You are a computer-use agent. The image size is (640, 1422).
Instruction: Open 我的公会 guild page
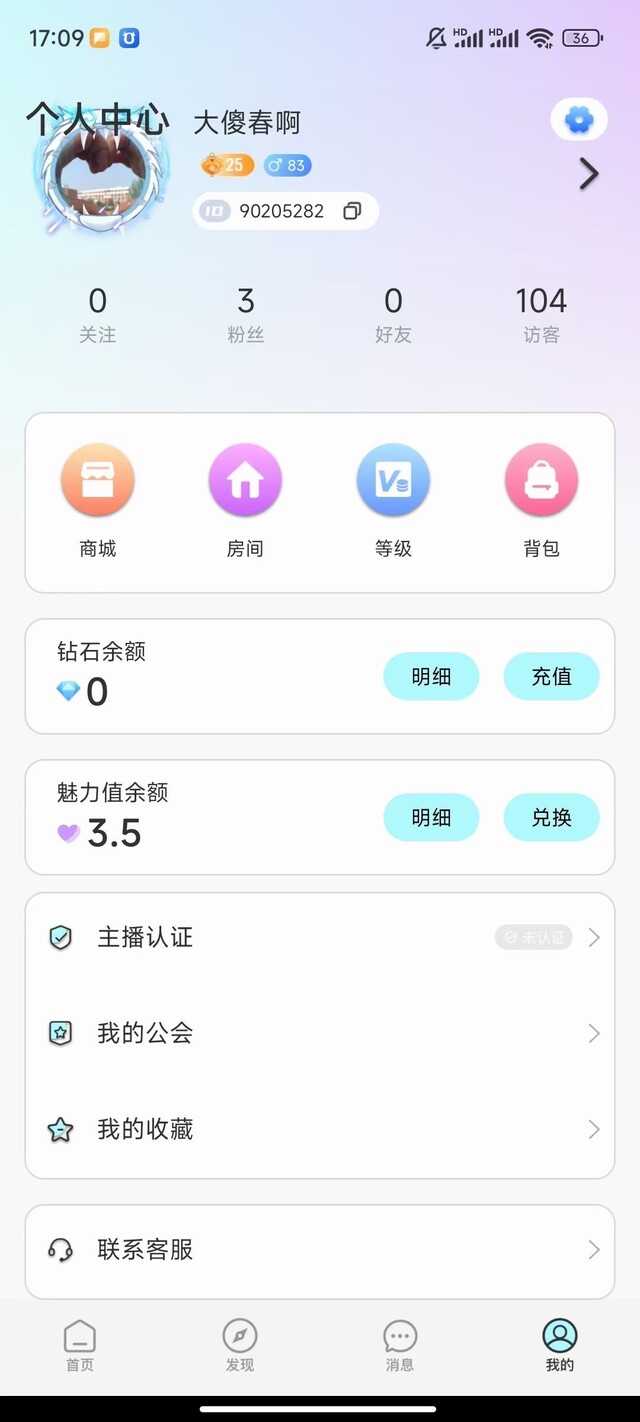(x=320, y=1034)
